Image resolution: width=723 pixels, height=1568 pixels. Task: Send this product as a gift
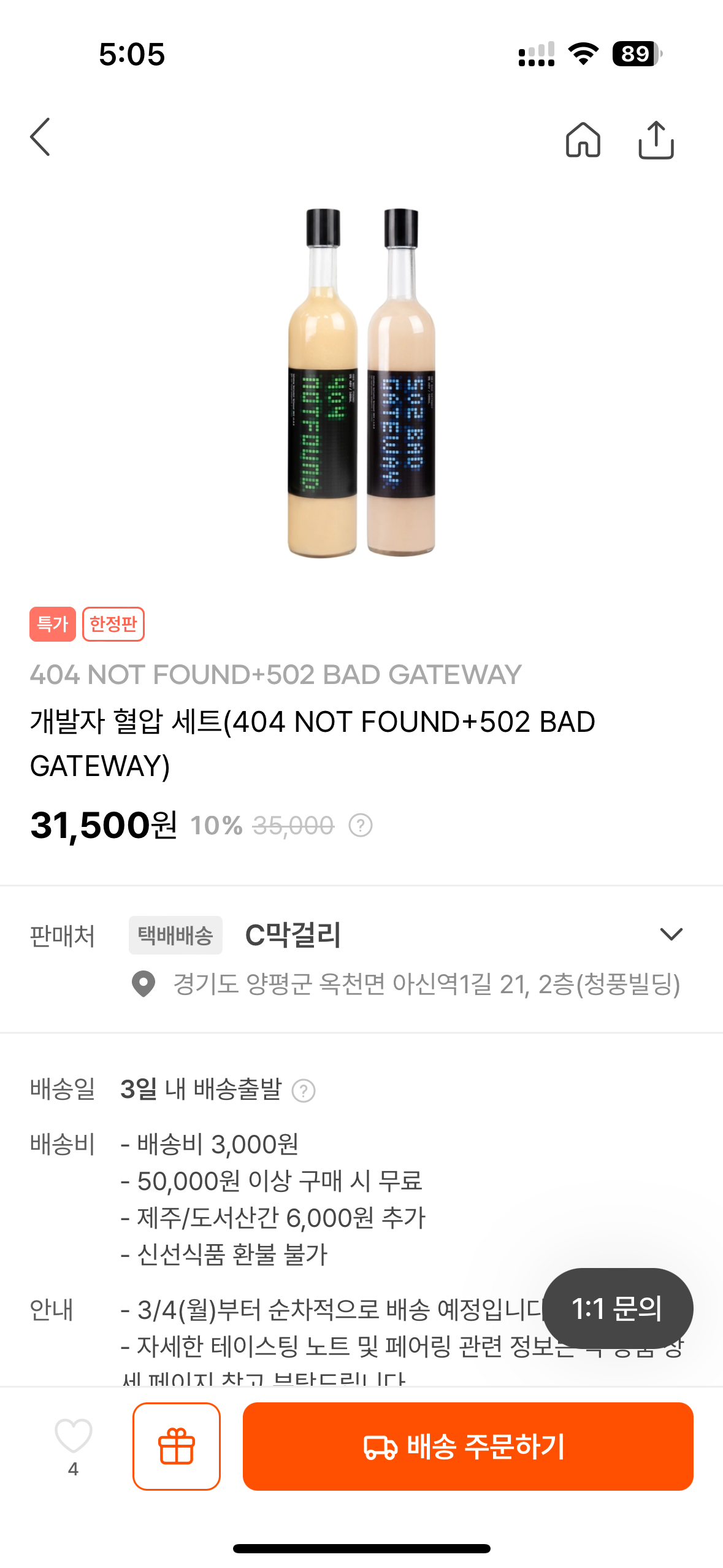(x=177, y=1446)
